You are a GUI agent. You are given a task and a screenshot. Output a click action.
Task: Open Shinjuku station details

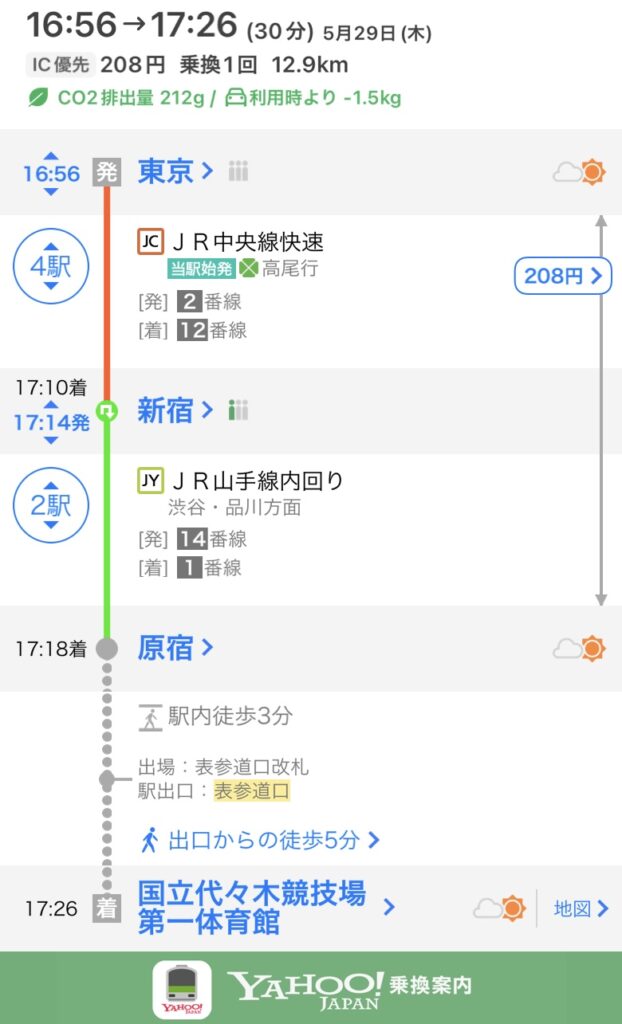point(175,410)
